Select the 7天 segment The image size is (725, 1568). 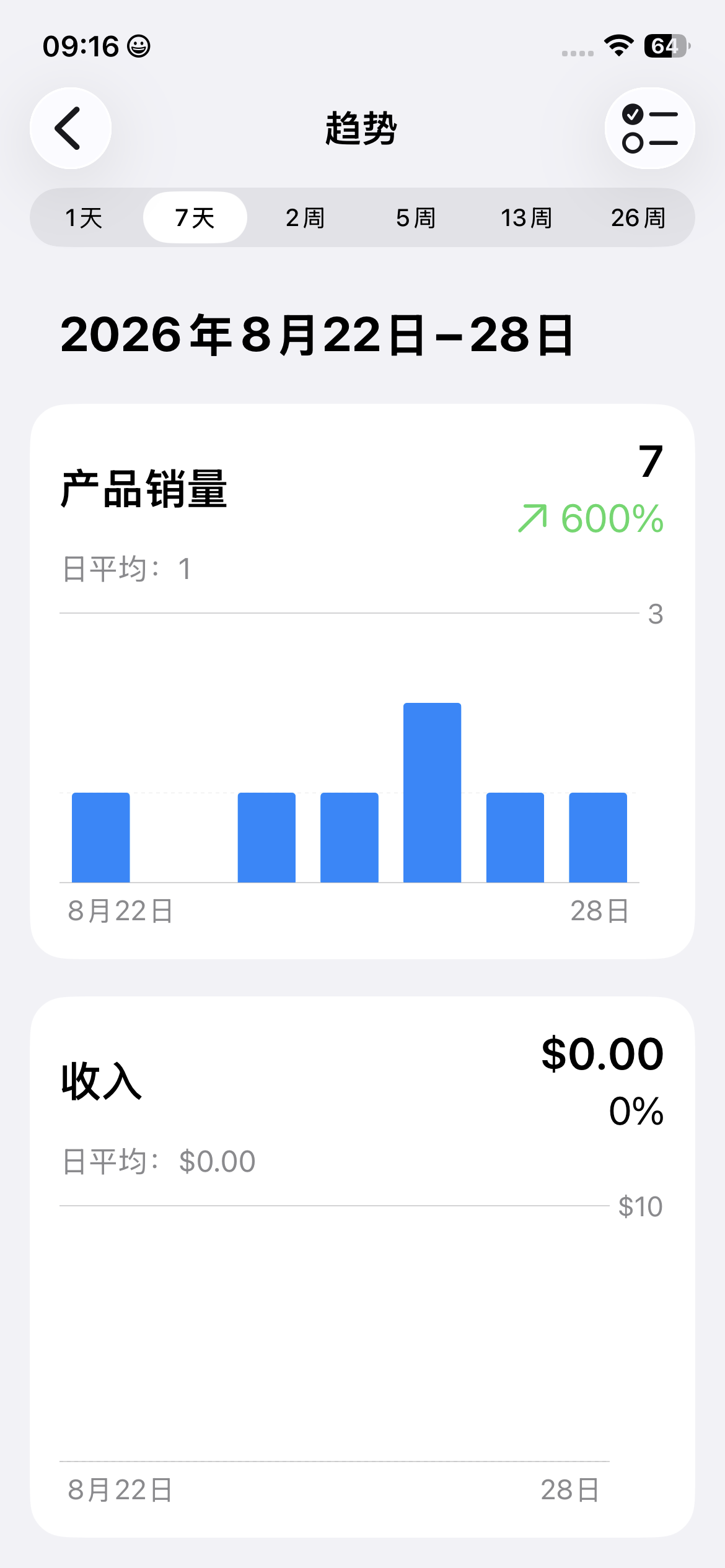click(x=195, y=217)
